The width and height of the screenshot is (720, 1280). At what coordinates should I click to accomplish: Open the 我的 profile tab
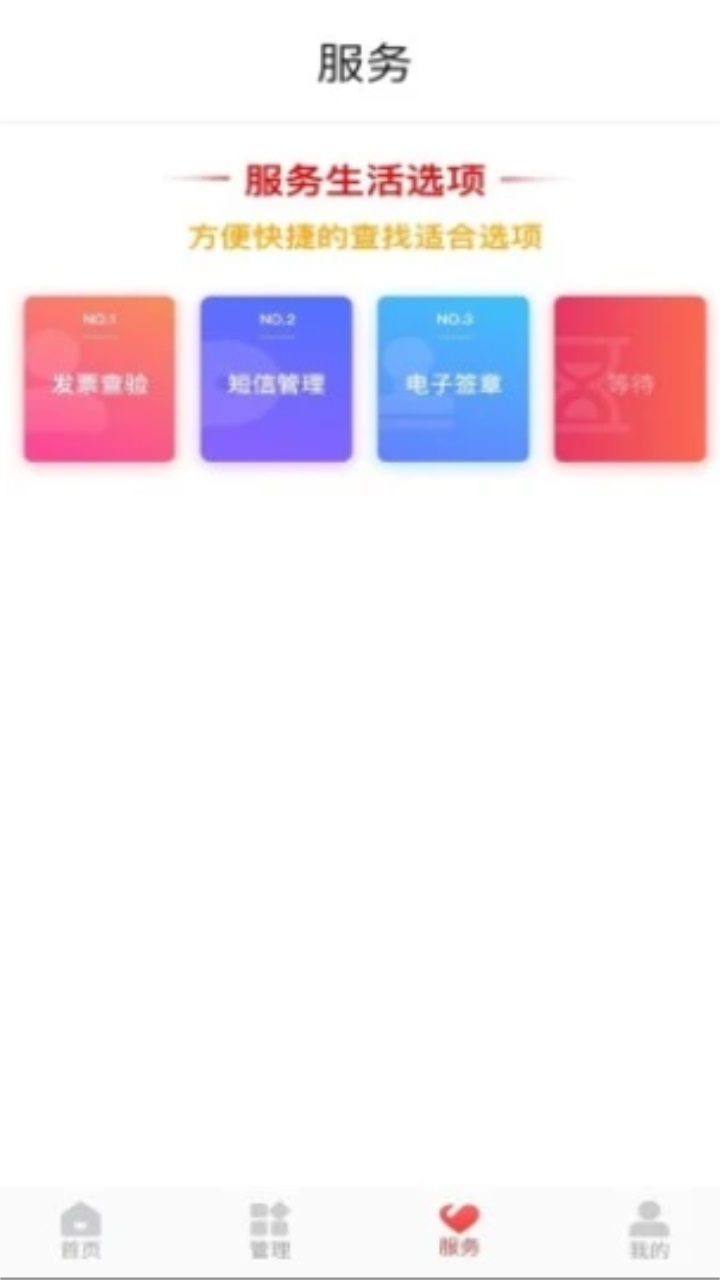point(648,1230)
